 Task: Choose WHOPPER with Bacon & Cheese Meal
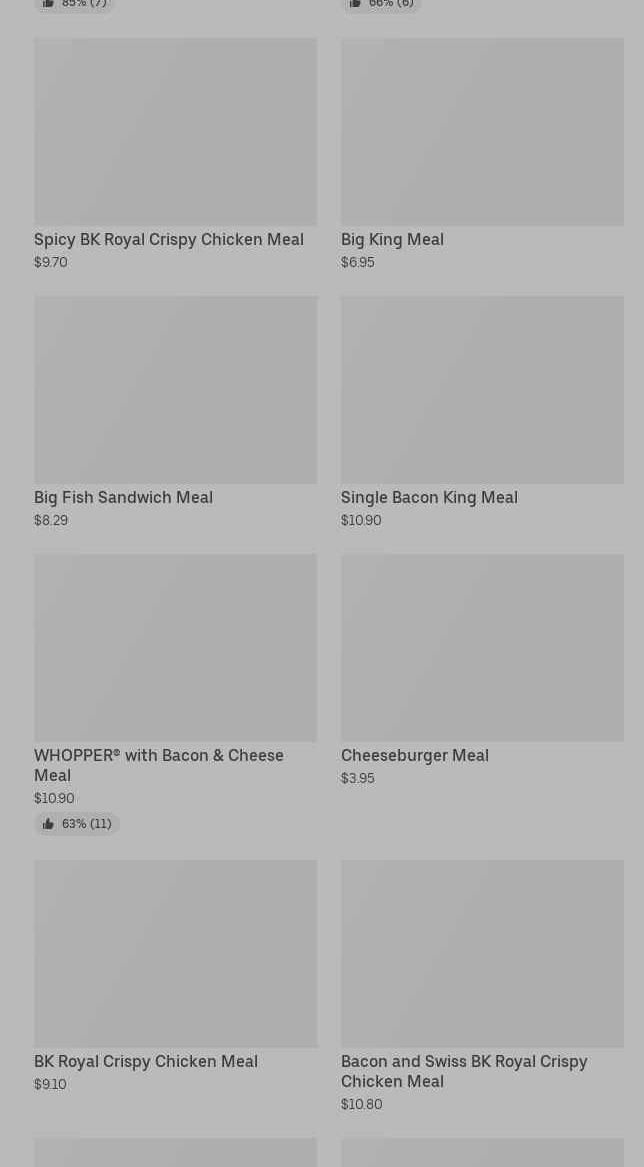click(175, 648)
